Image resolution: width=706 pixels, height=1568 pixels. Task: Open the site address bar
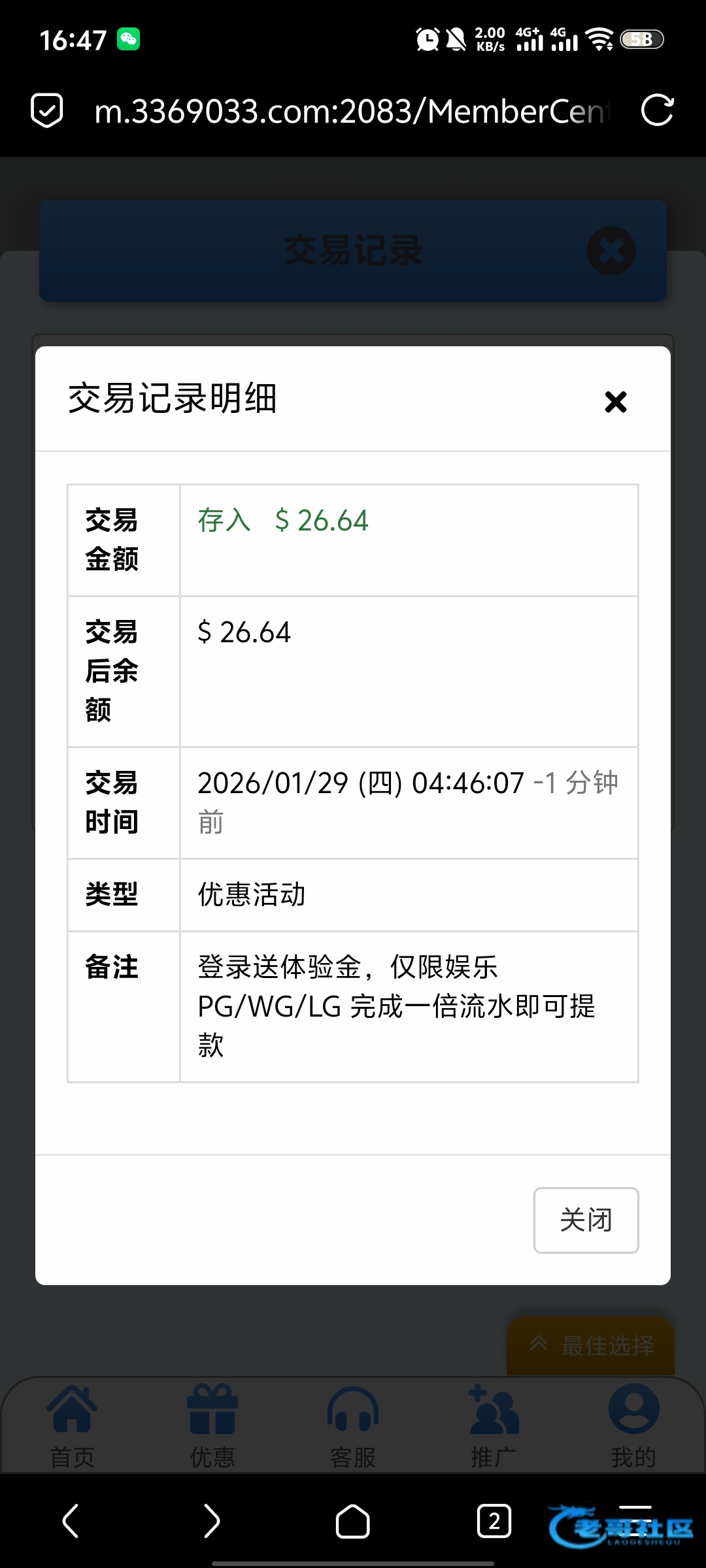coord(353,111)
